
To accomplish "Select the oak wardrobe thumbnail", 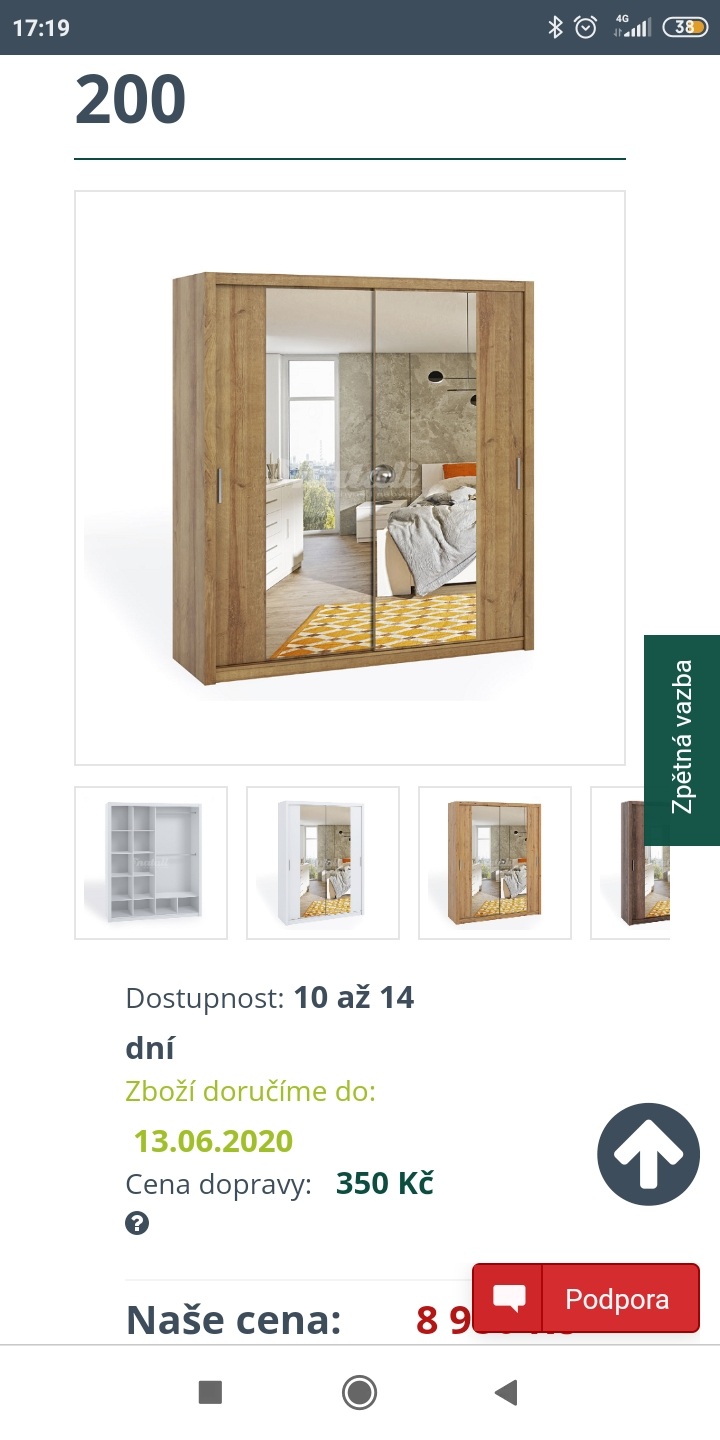I will point(495,863).
